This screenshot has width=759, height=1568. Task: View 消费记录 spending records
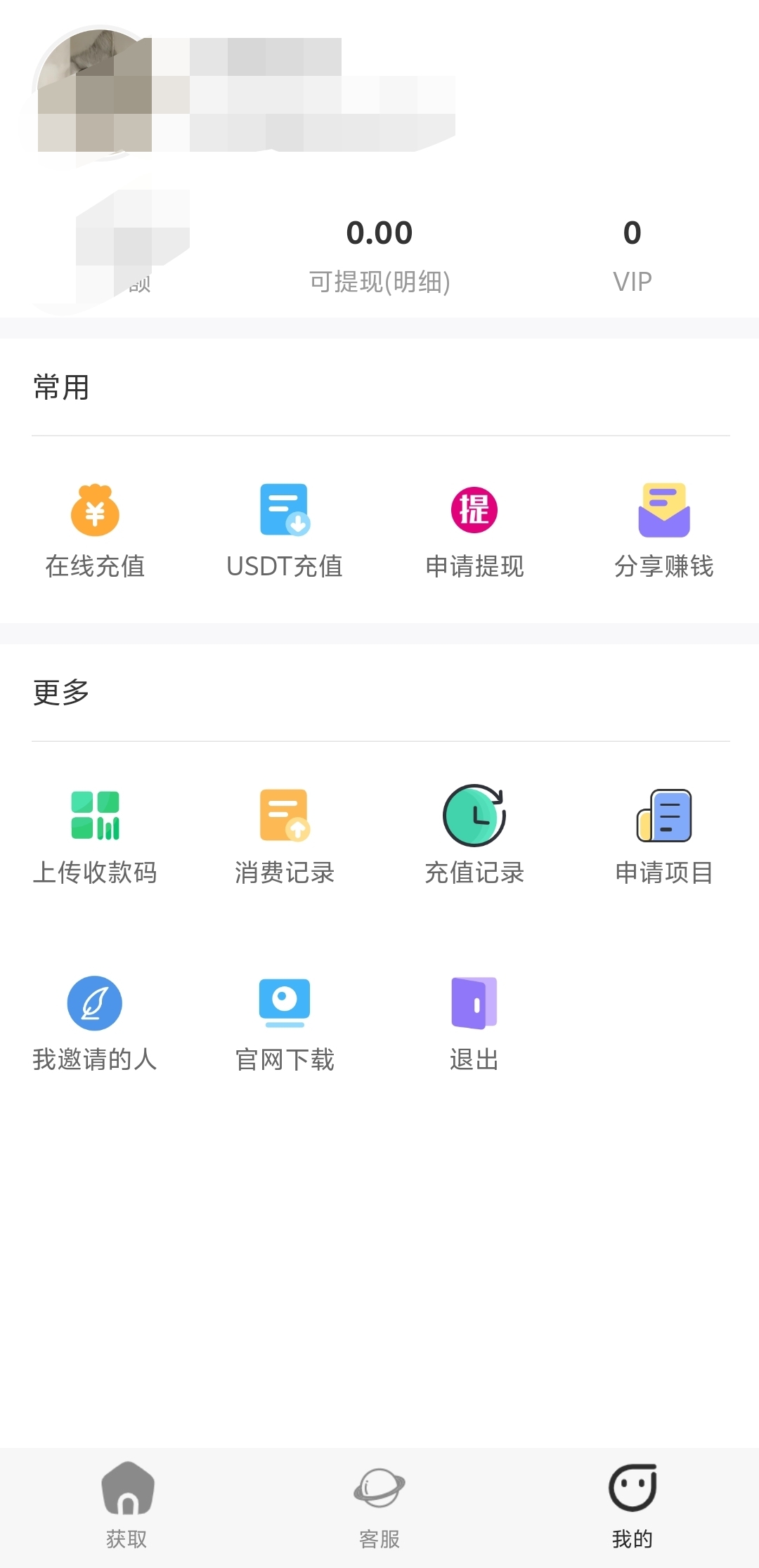tap(285, 836)
